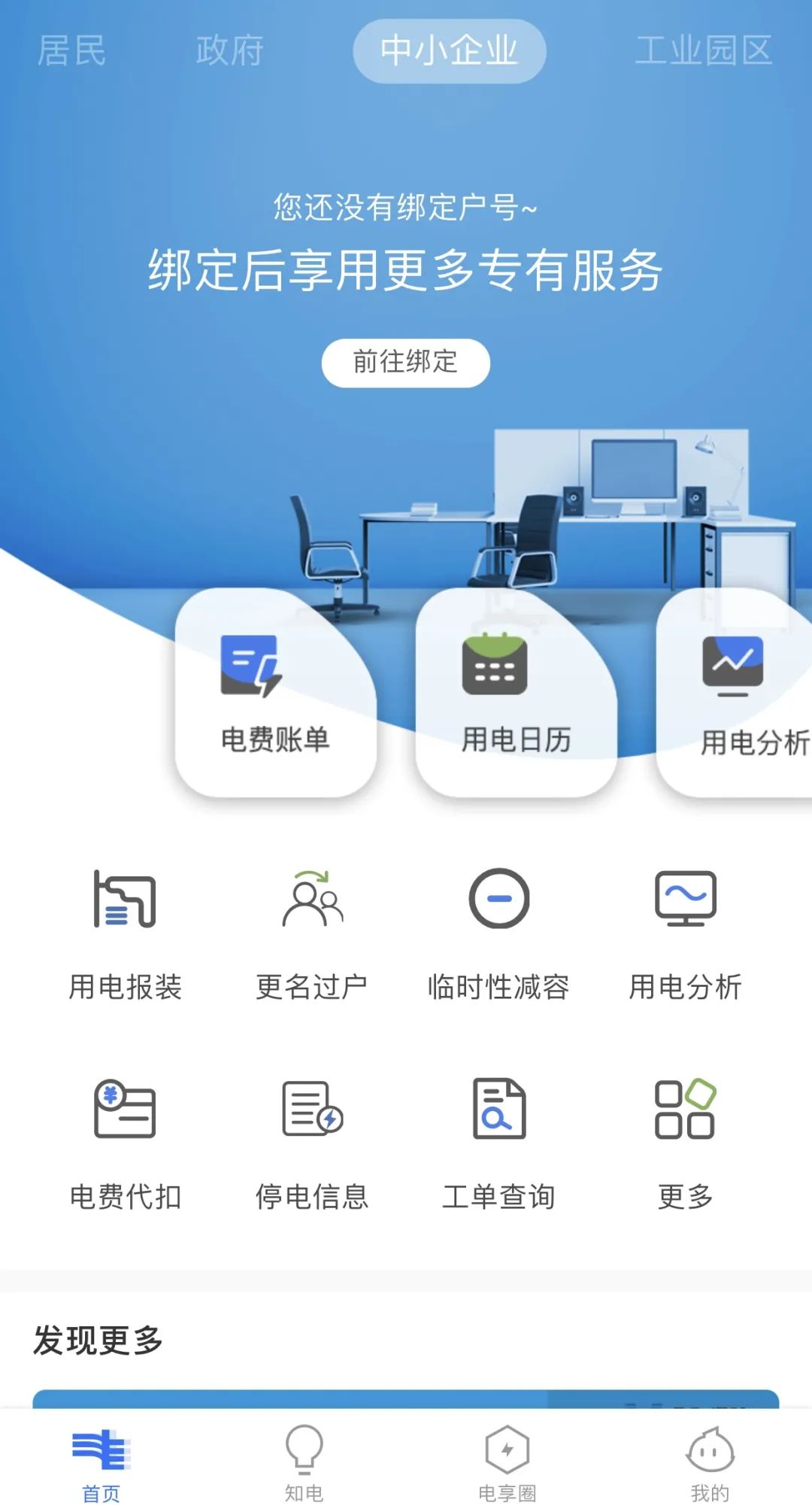This screenshot has width=812, height=1512.
Task: Show 更多 services
Action: coord(684,1143)
